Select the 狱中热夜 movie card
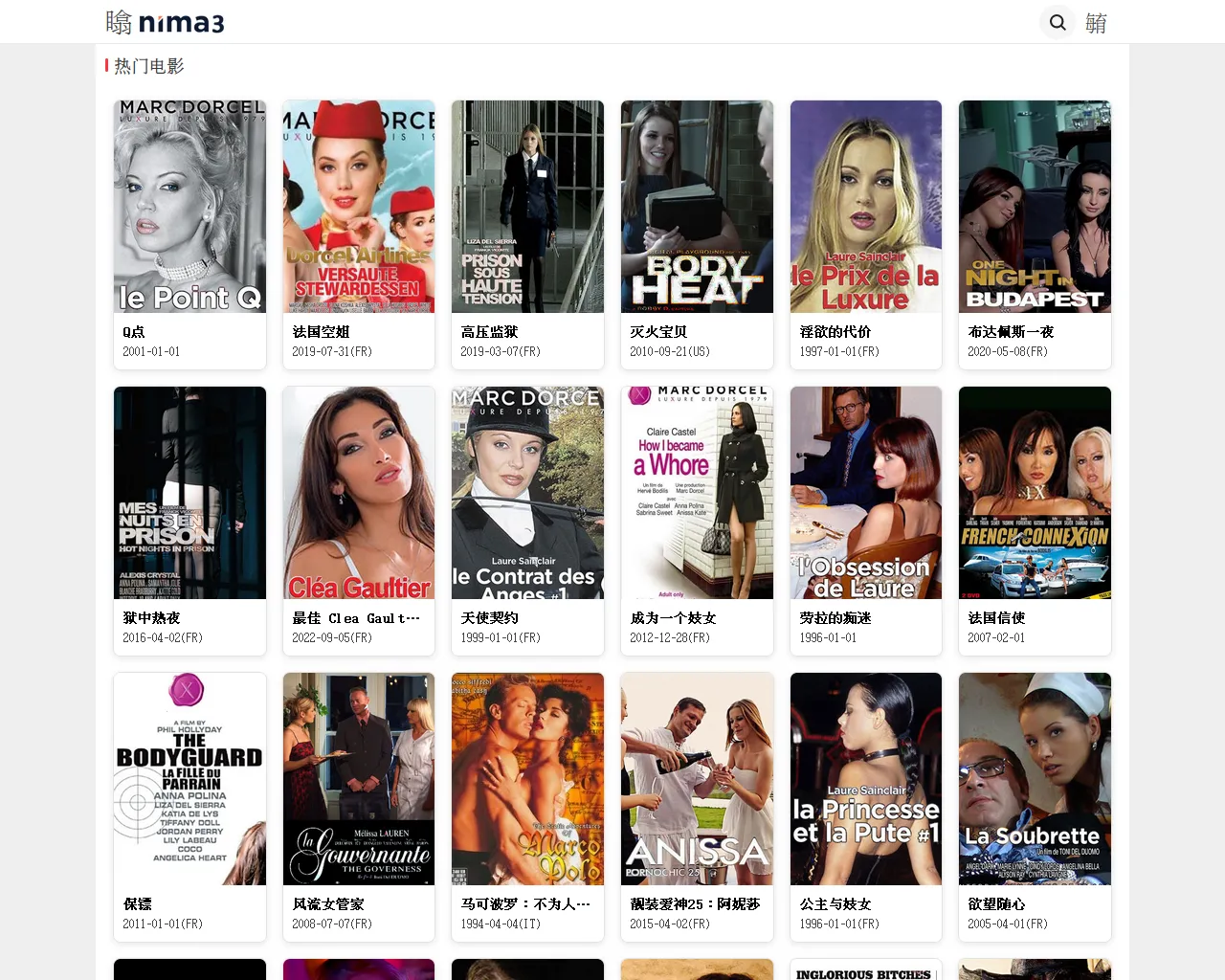Screen dimensions: 1225x980 tap(189, 521)
